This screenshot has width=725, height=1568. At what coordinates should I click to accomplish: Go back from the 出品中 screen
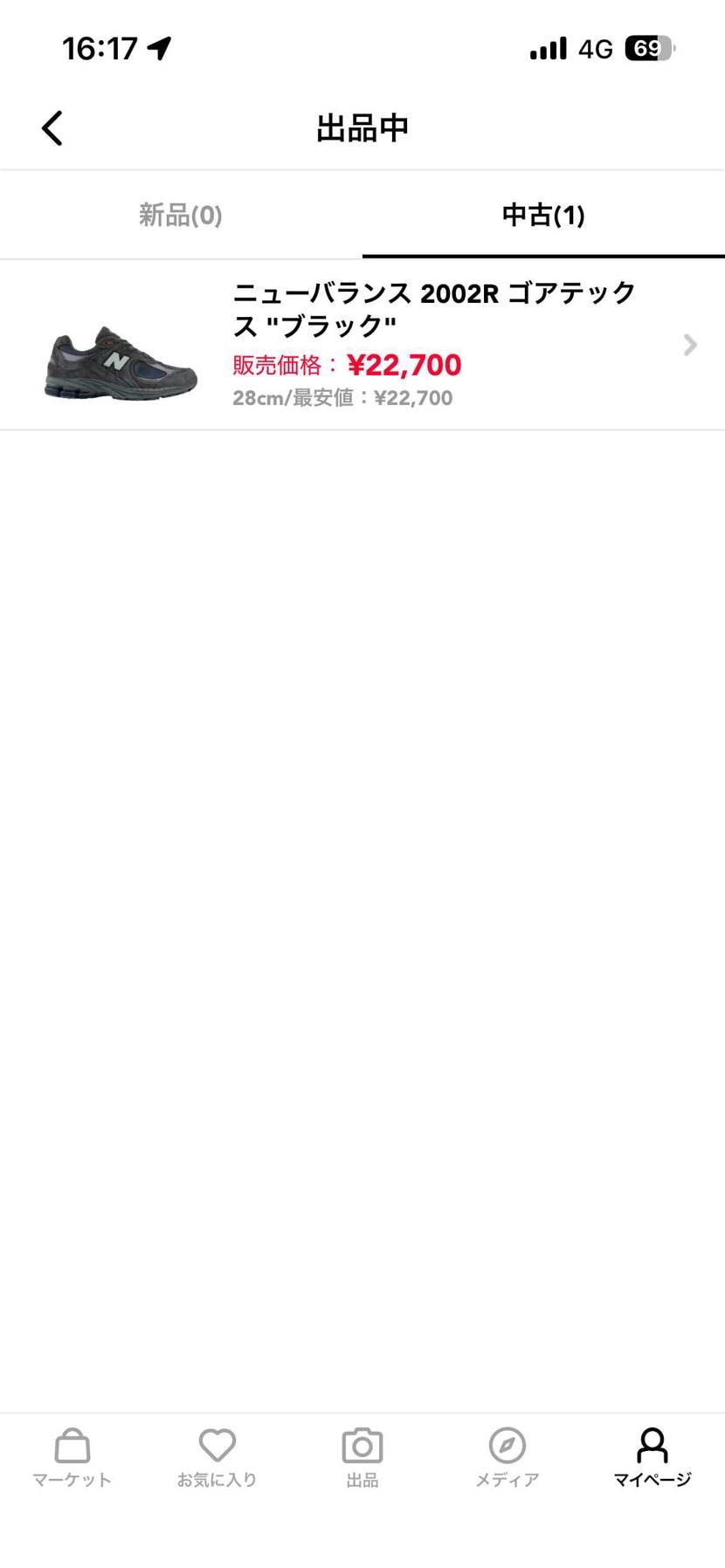pyautogui.click(x=52, y=128)
